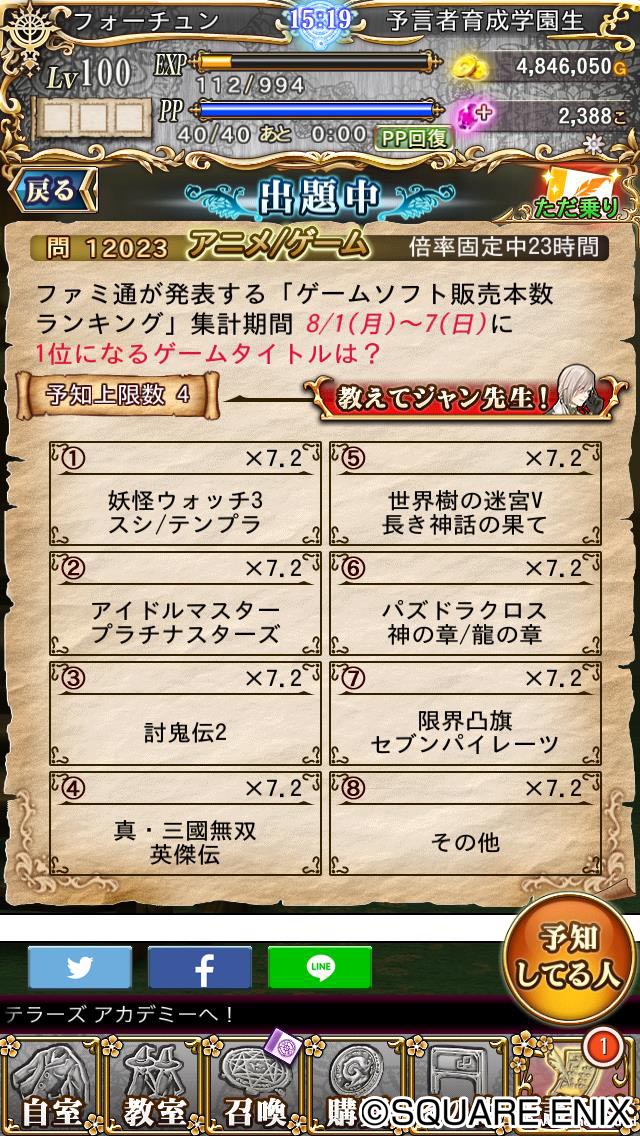Switch to the 教室 tab
Viewport: 640px width, 1136px height.
pos(153,1085)
